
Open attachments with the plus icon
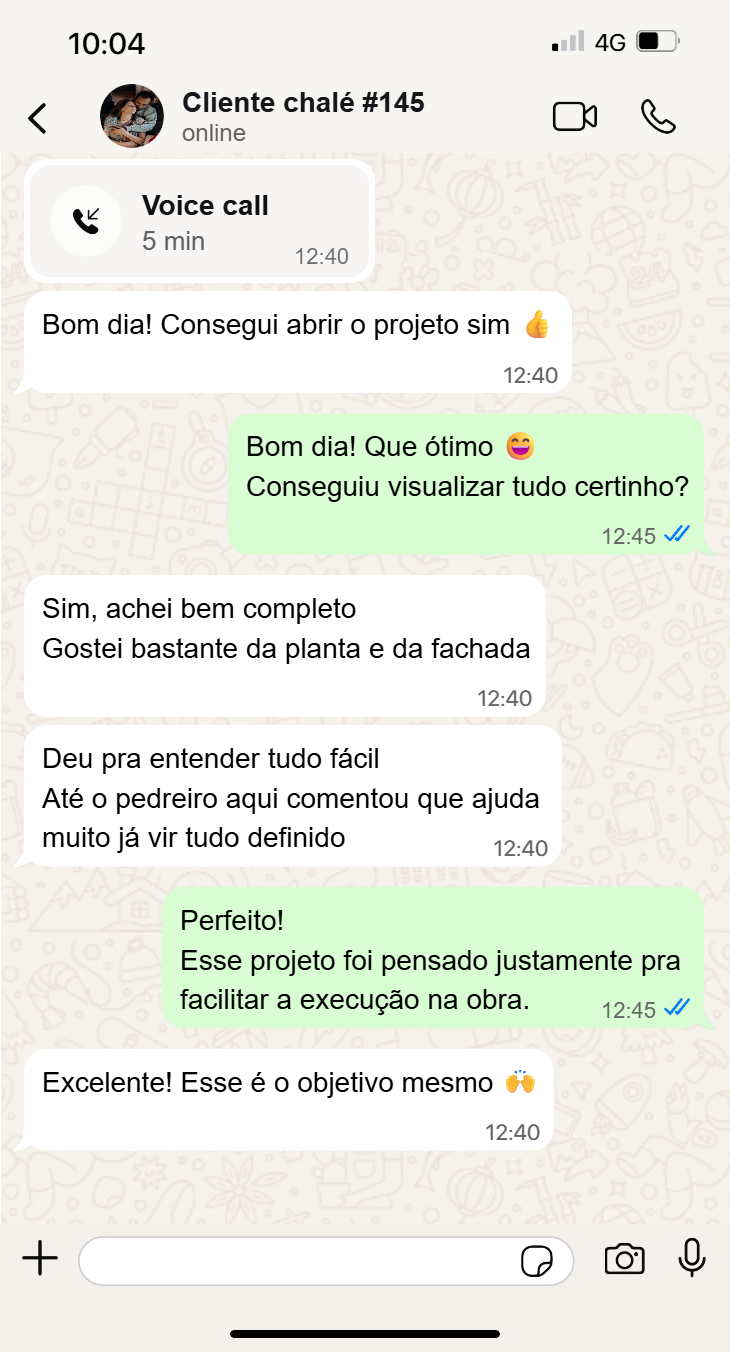[x=40, y=1259]
